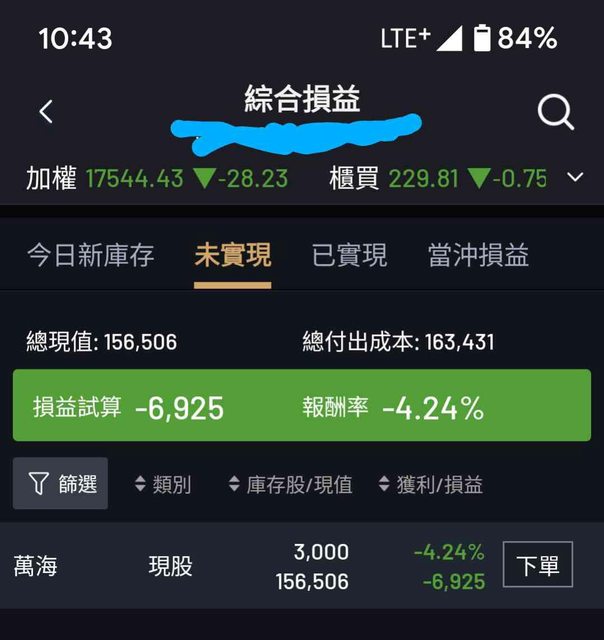
Task: Expand the market index ticker chevron
Action: point(575,177)
